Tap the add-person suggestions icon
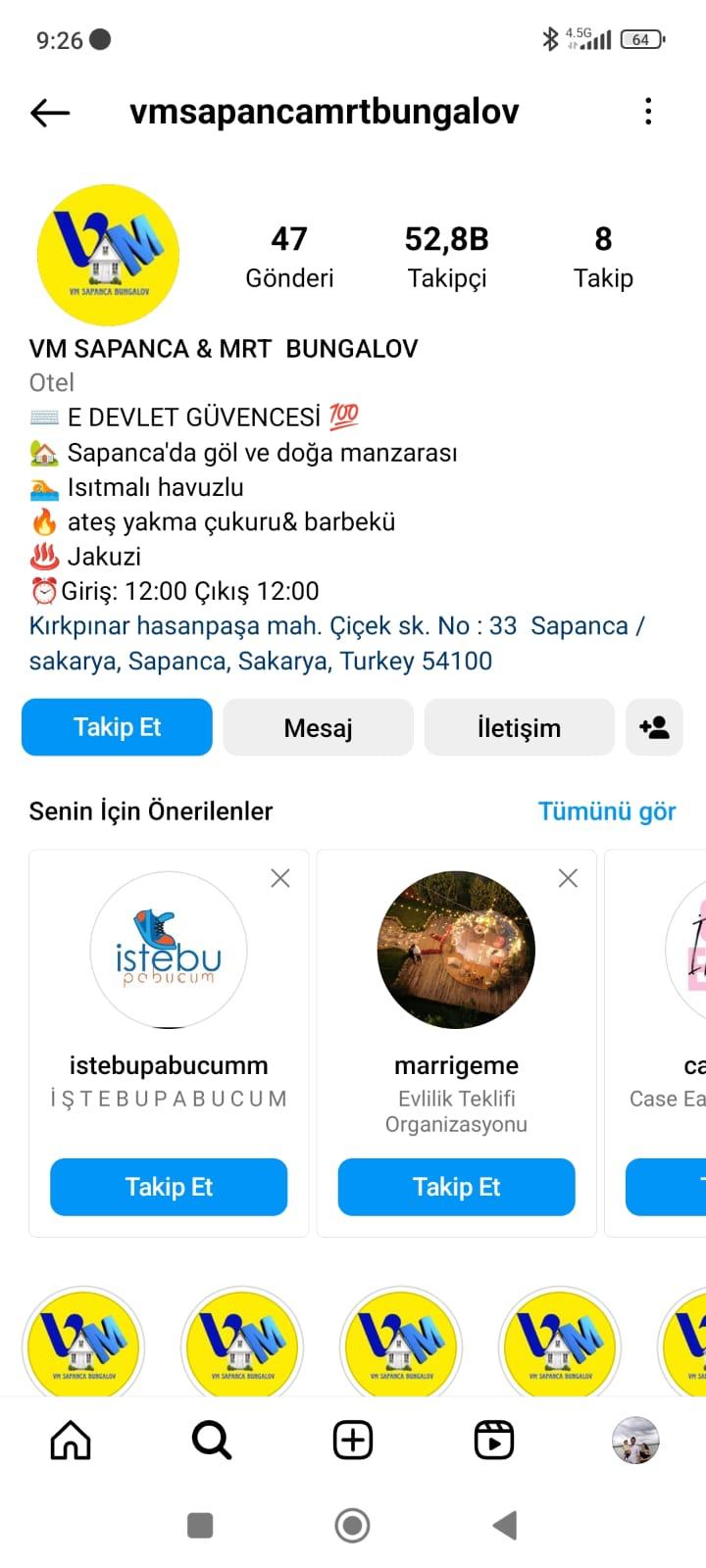The height and width of the screenshot is (1568, 706). click(x=654, y=727)
